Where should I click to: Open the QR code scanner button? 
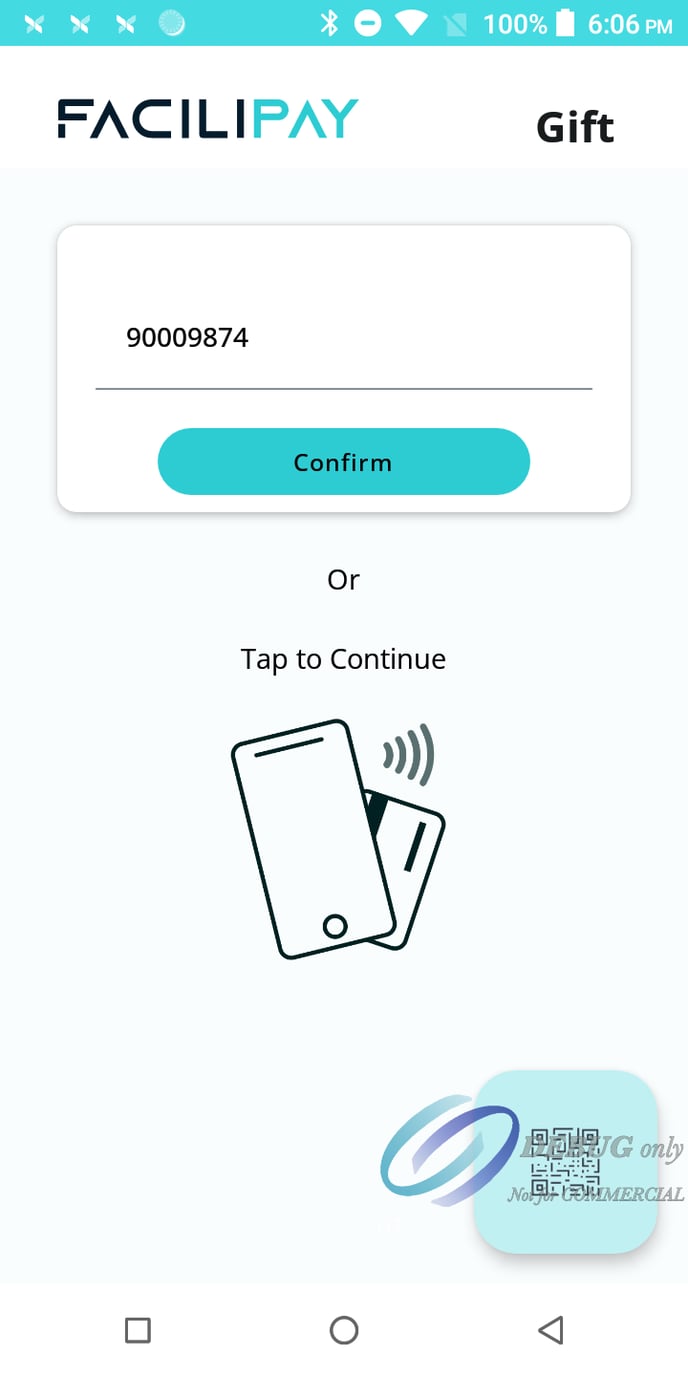566,1162
